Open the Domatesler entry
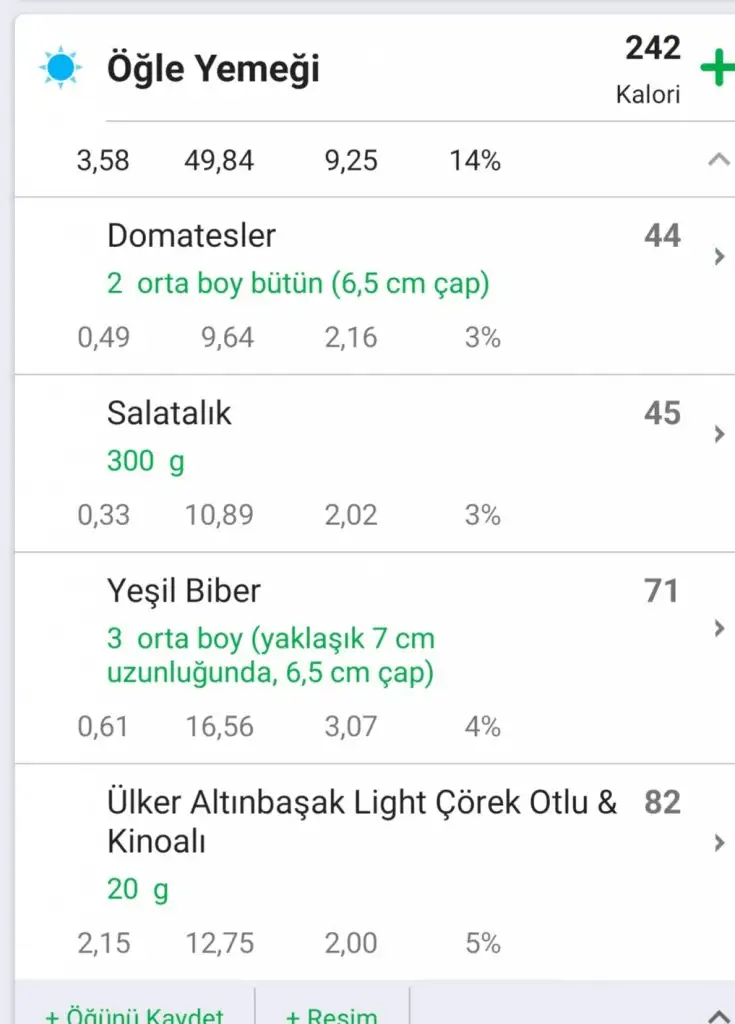This screenshot has height=1024, width=735. (719, 257)
